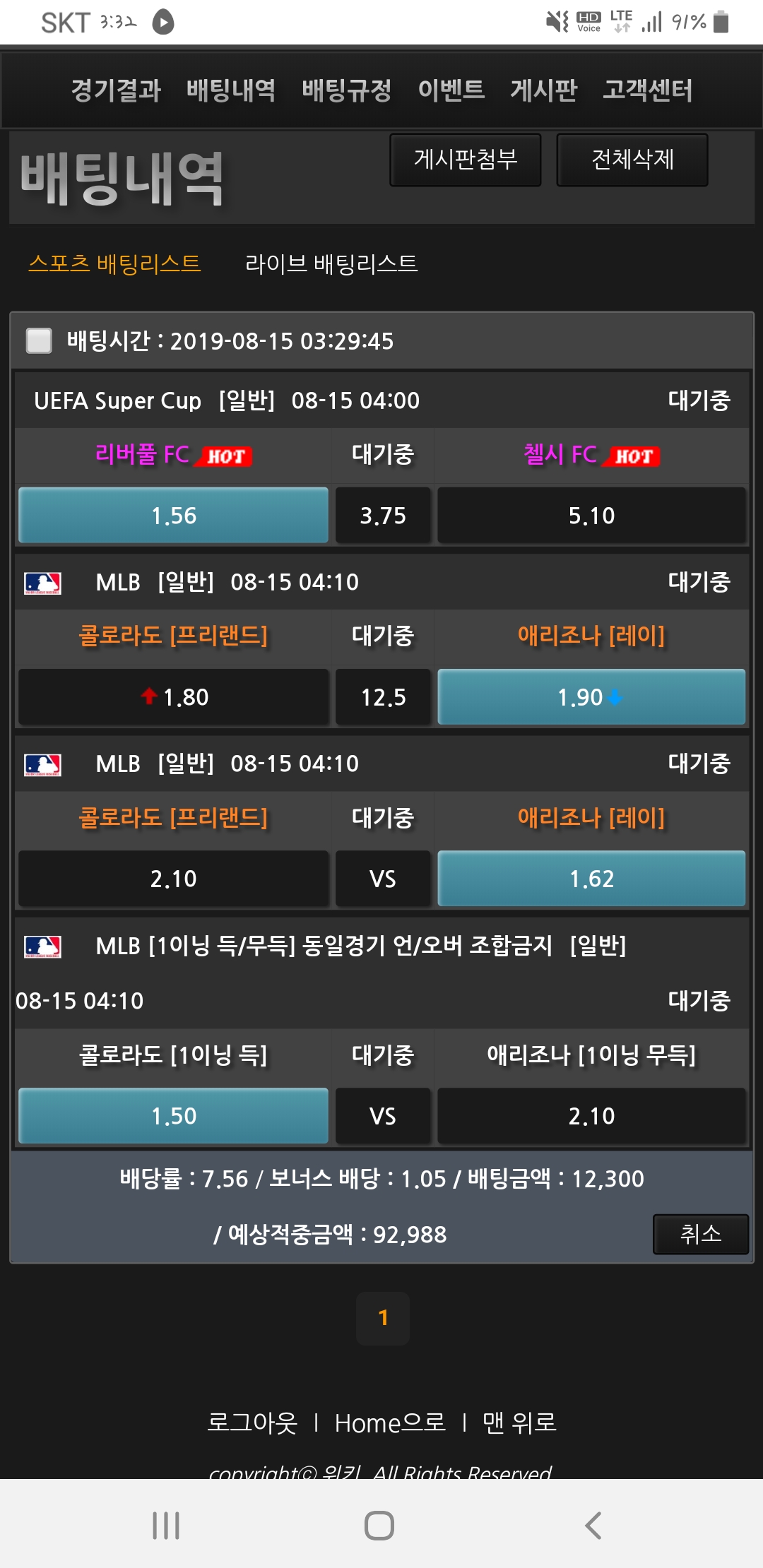763x1568 pixels.
Task: Tap Home으로 footer link
Action: (x=390, y=1423)
